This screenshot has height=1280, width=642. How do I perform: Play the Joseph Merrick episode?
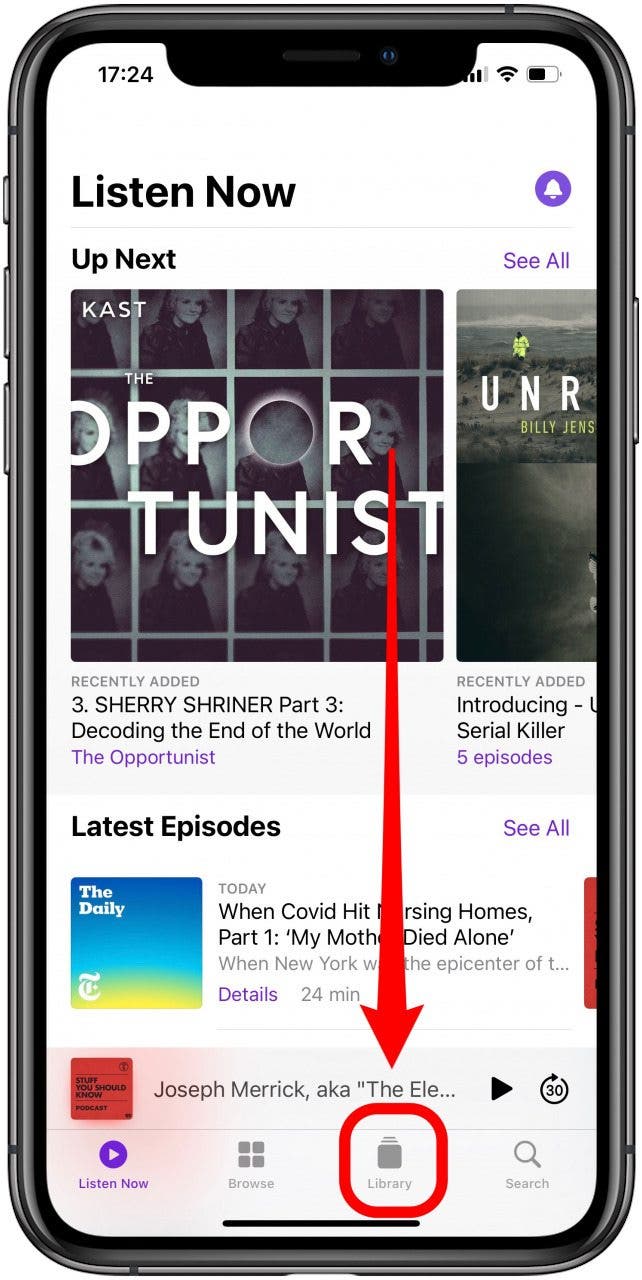tap(501, 1089)
